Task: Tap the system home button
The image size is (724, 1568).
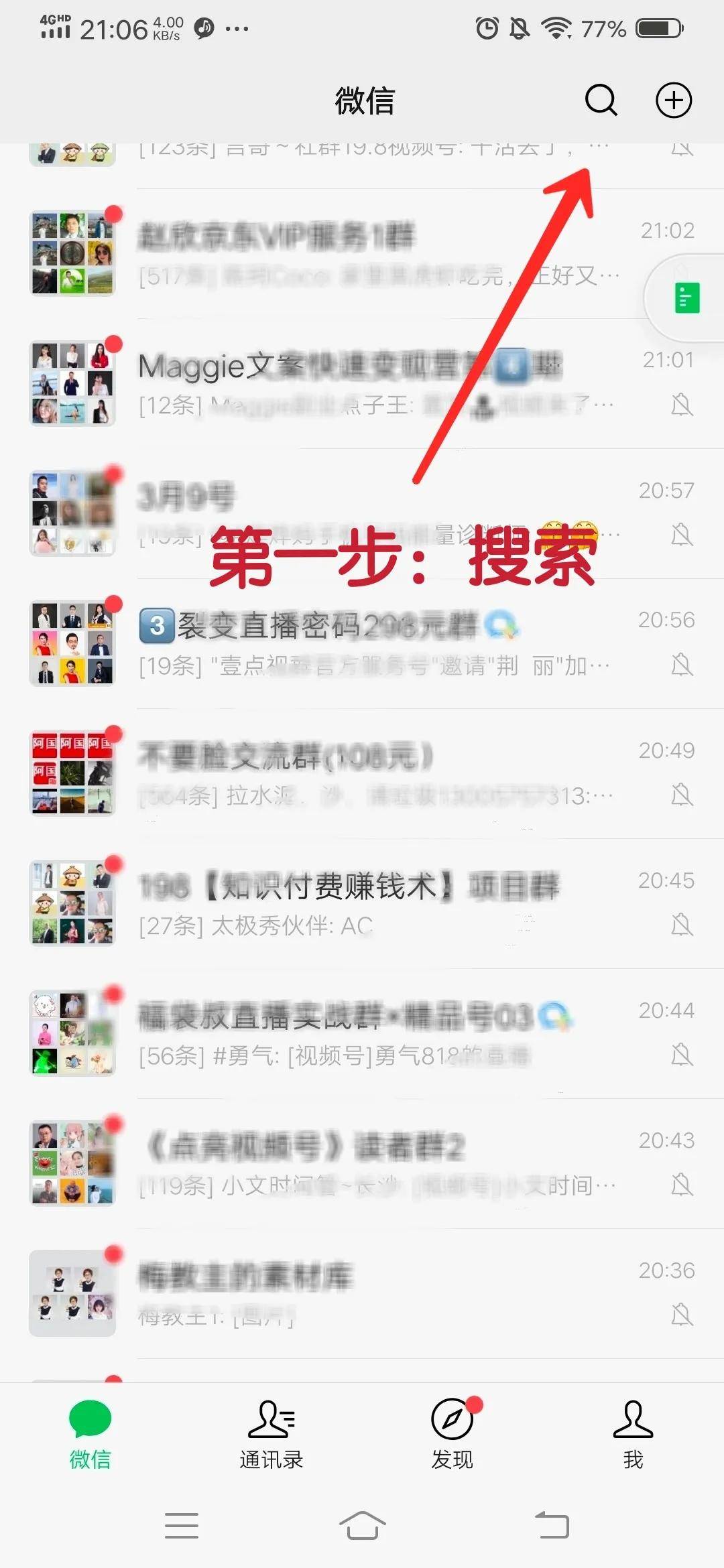Action: tap(362, 1526)
